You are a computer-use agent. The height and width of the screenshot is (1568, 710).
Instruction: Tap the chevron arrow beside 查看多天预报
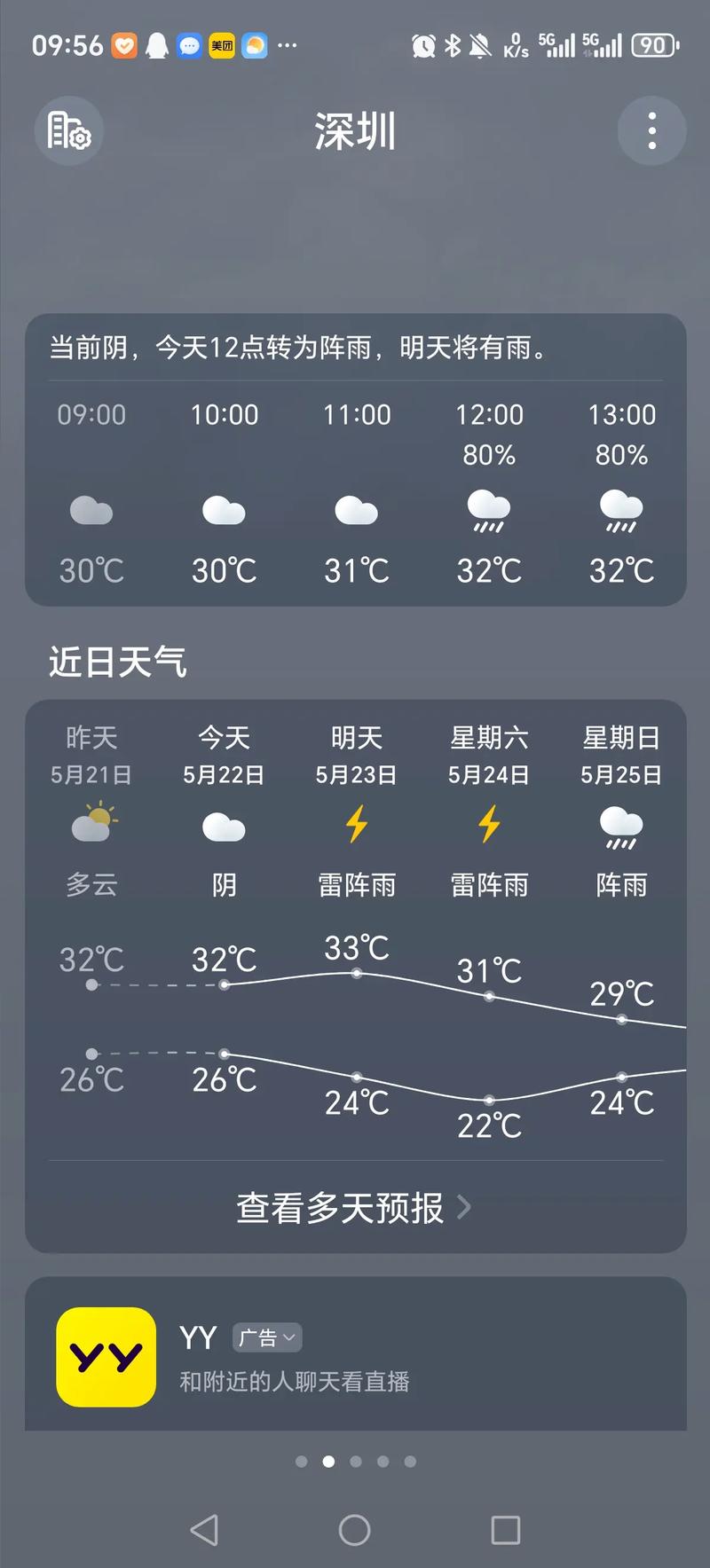pyautogui.click(x=465, y=1208)
